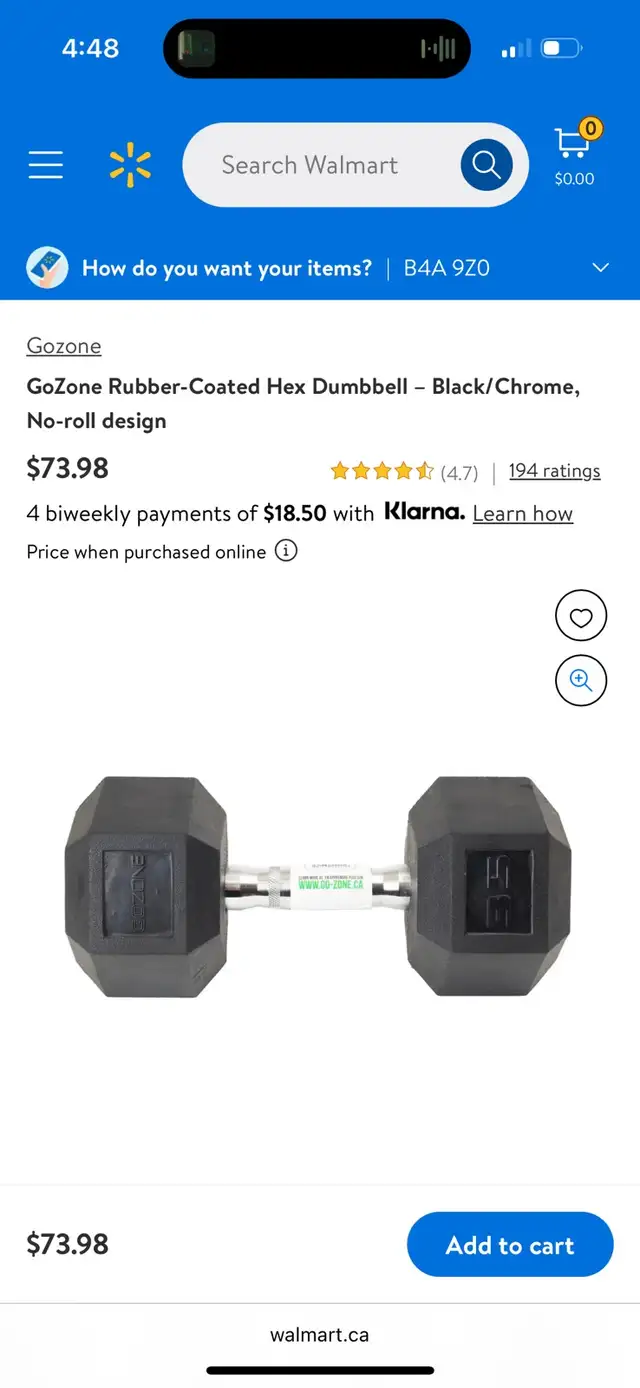This screenshot has height=1388, width=640.
Task: Go to the Walmart home via spark logo
Action: point(130,165)
